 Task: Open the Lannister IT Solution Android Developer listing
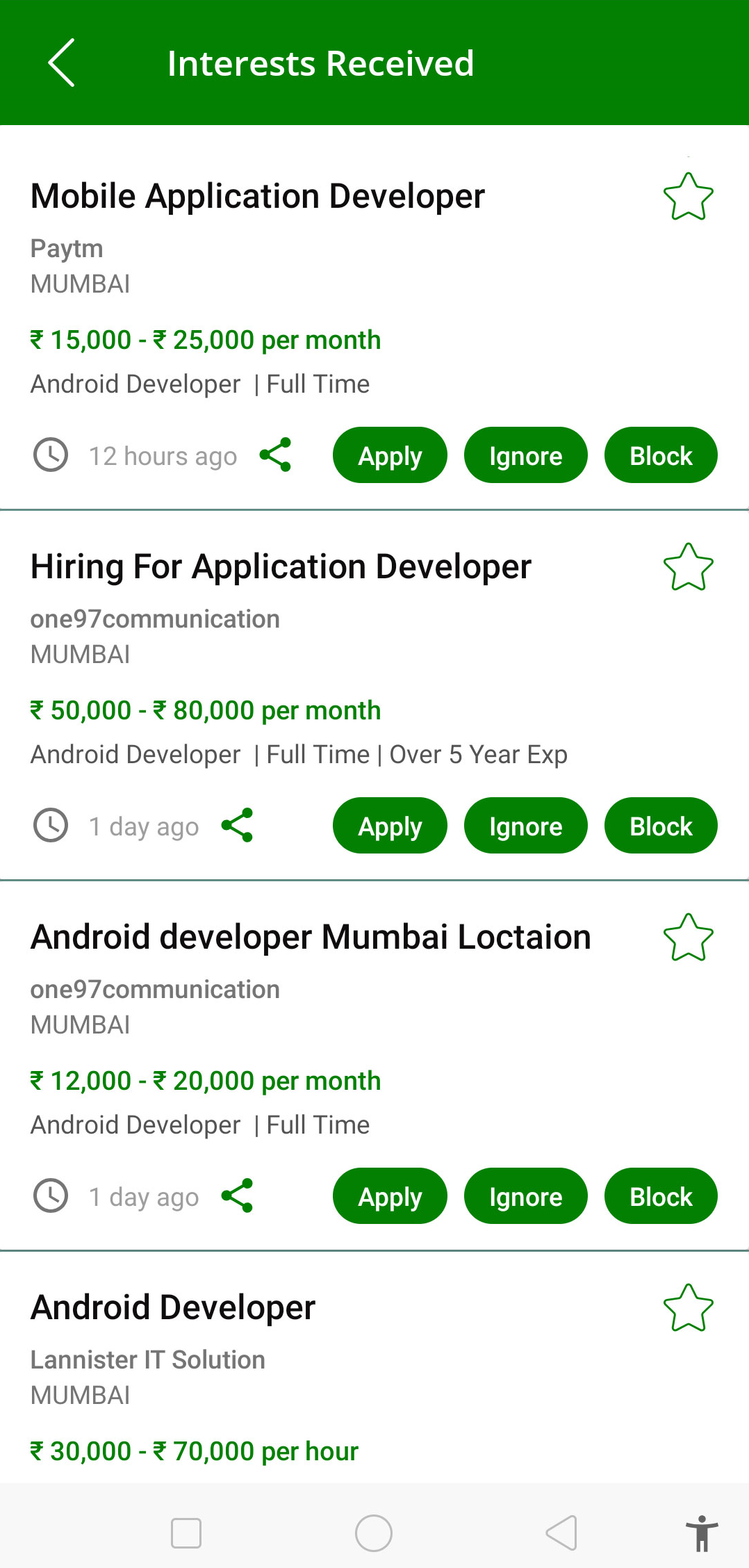[x=173, y=1307]
